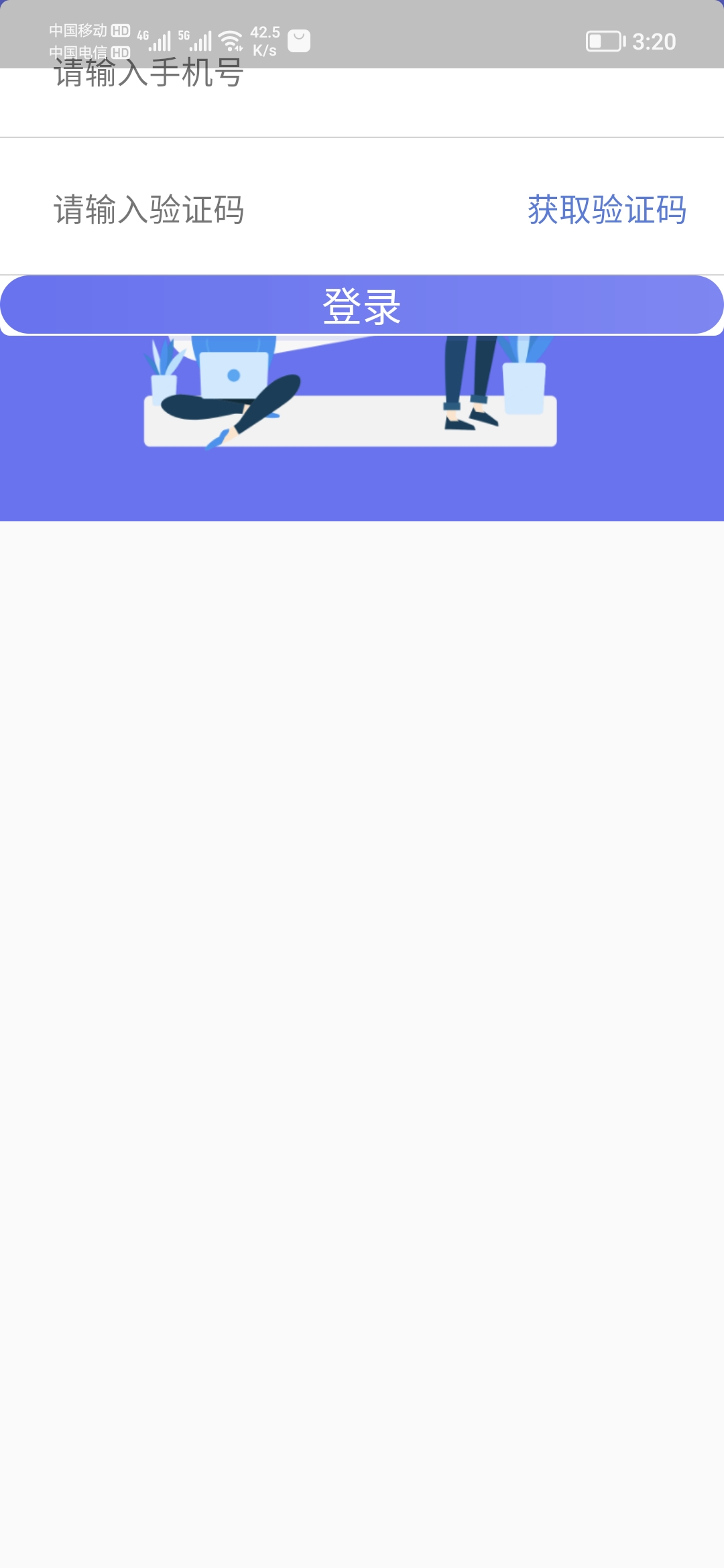Tap the 登录 button

pyautogui.click(x=362, y=306)
